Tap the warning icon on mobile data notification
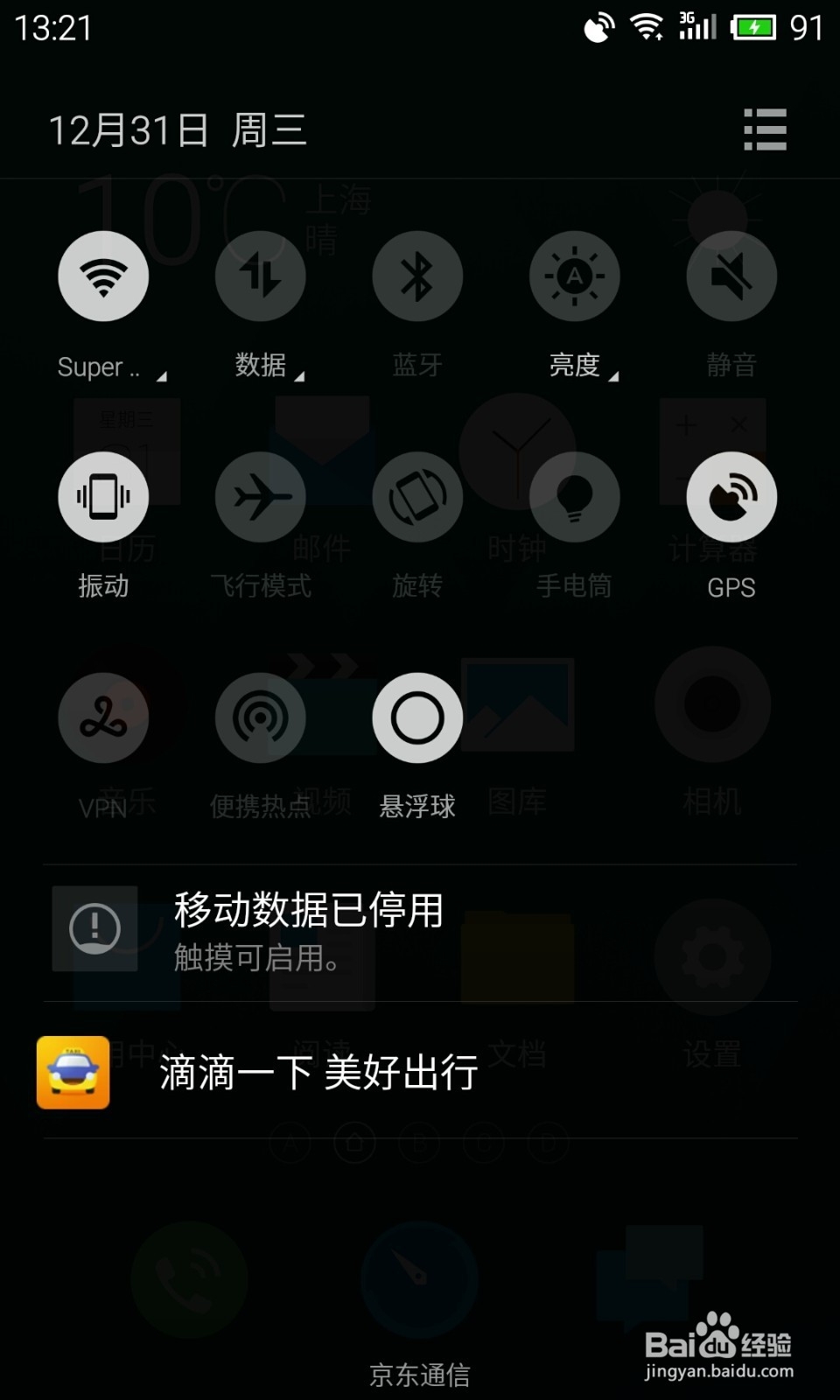The height and width of the screenshot is (1400, 840). point(94,928)
